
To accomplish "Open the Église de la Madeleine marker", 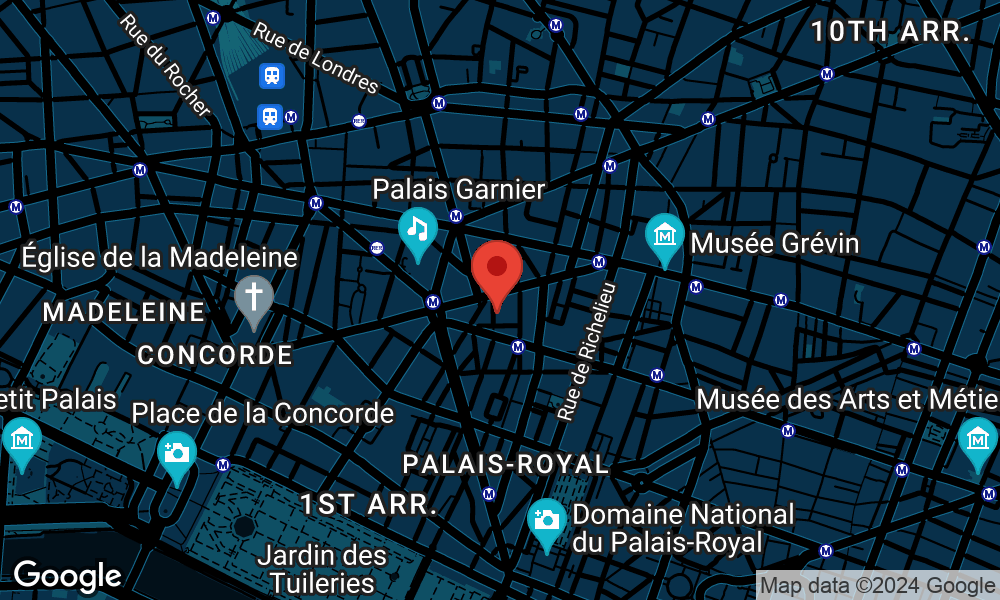I will pos(254,298).
